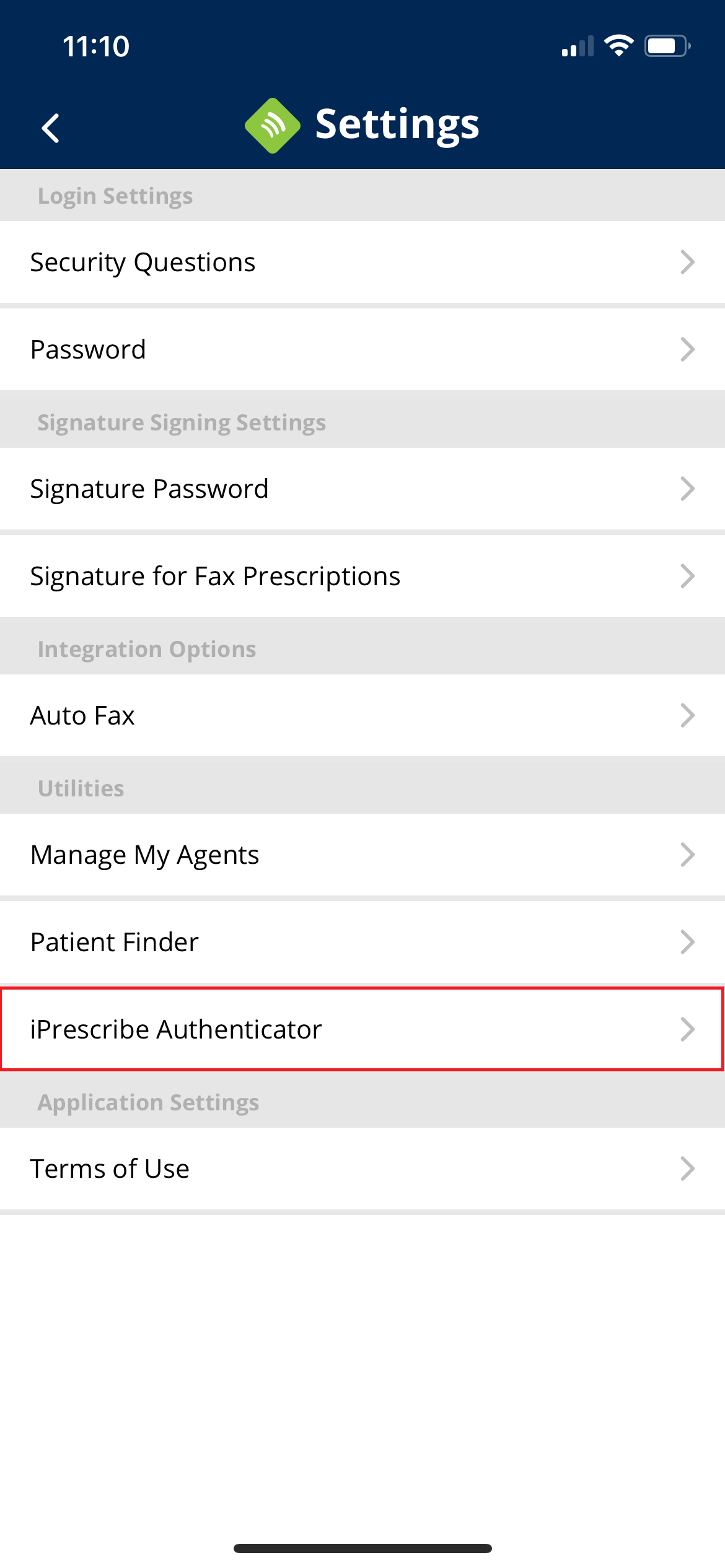The height and width of the screenshot is (1568, 725).
Task: Select Signature Password
Action: [x=362, y=489]
